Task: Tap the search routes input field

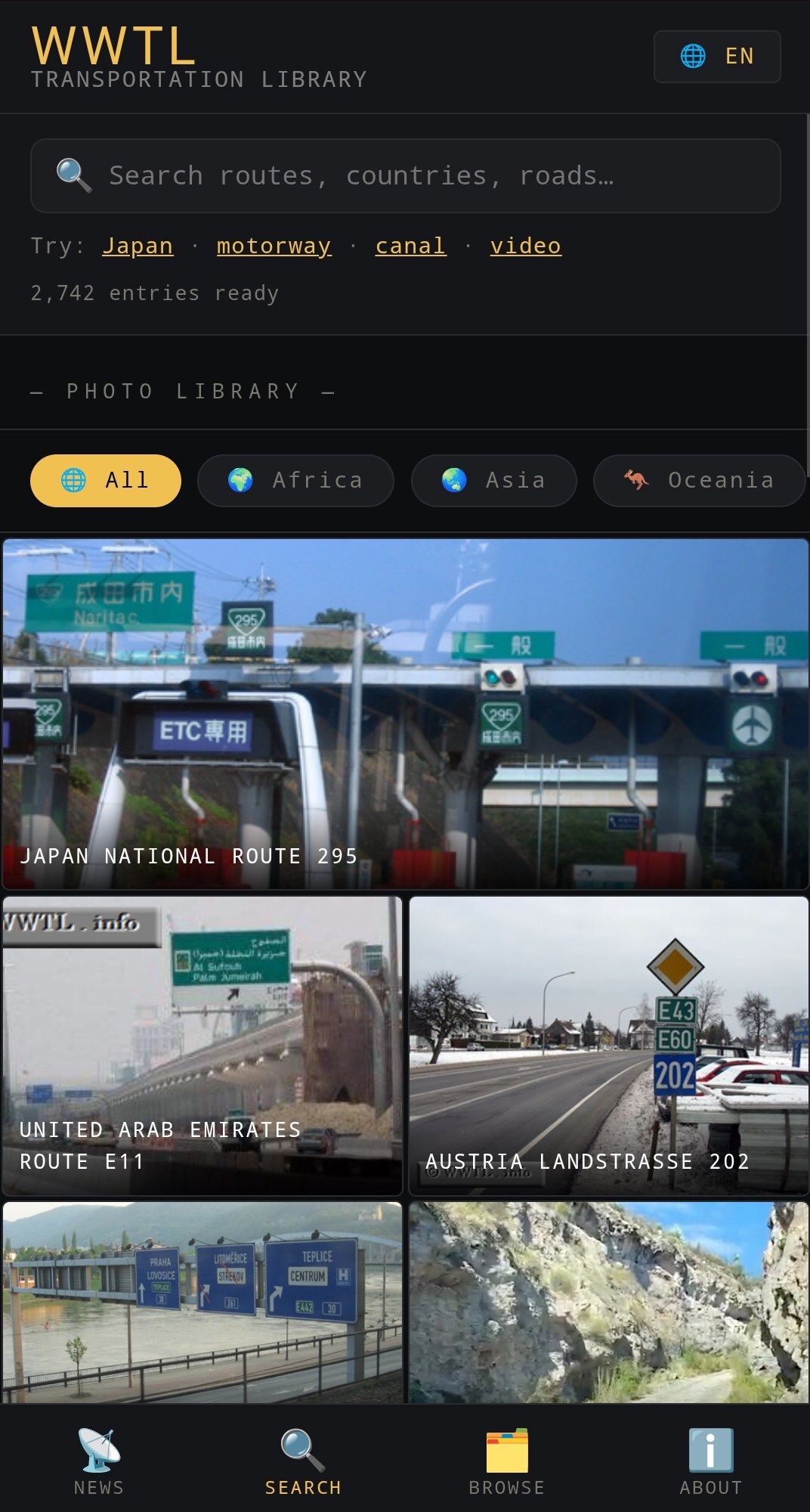Action: click(405, 175)
